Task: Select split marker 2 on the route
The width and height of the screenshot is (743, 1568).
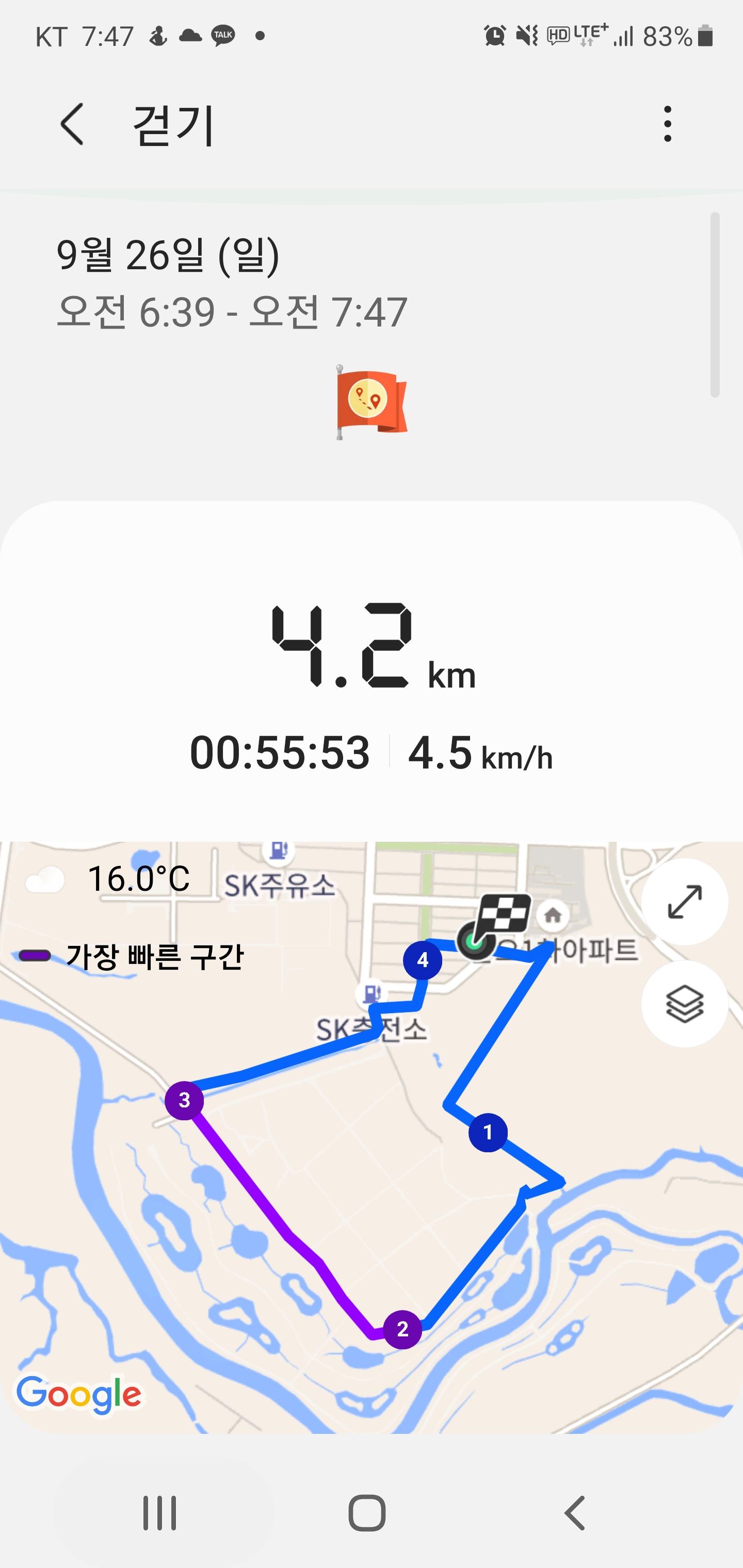Action: (x=402, y=1329)
